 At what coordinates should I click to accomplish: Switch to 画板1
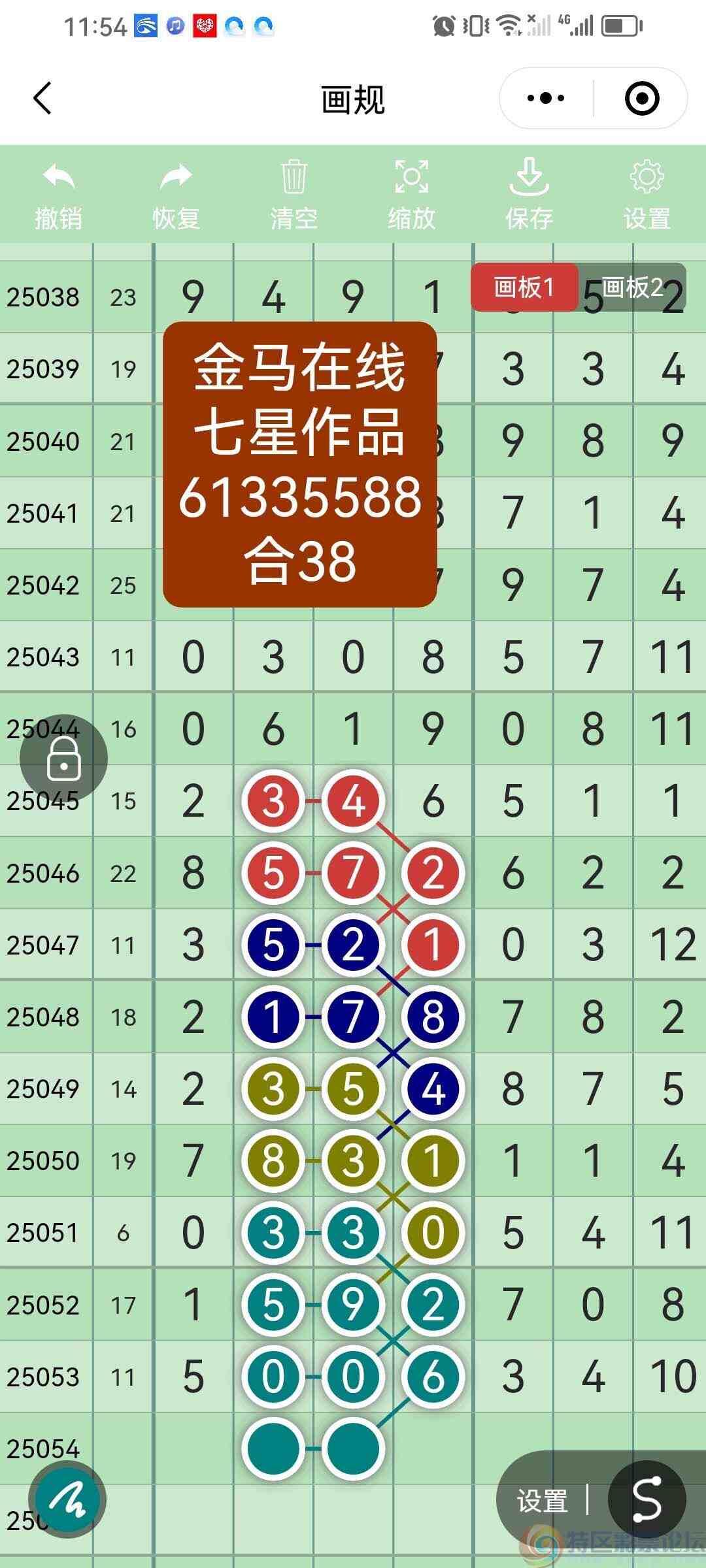pos(524,287)
